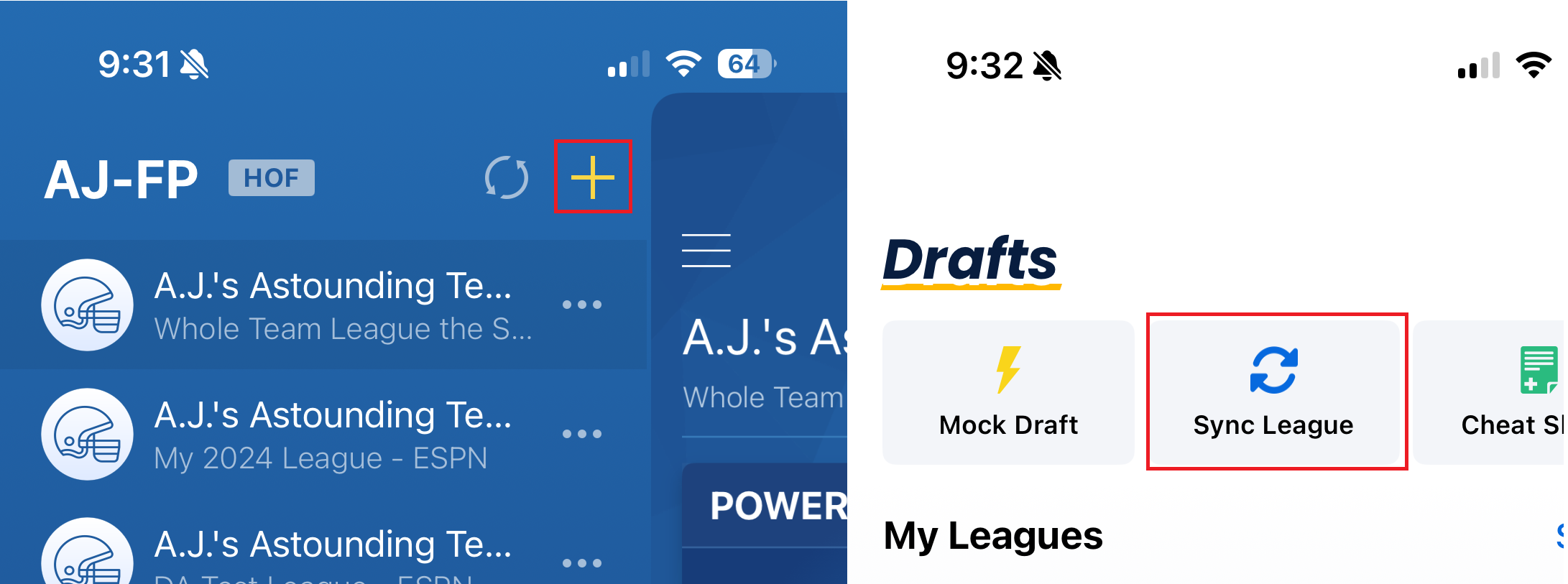Open options for Whole Team League

click(x=582, y=305)
